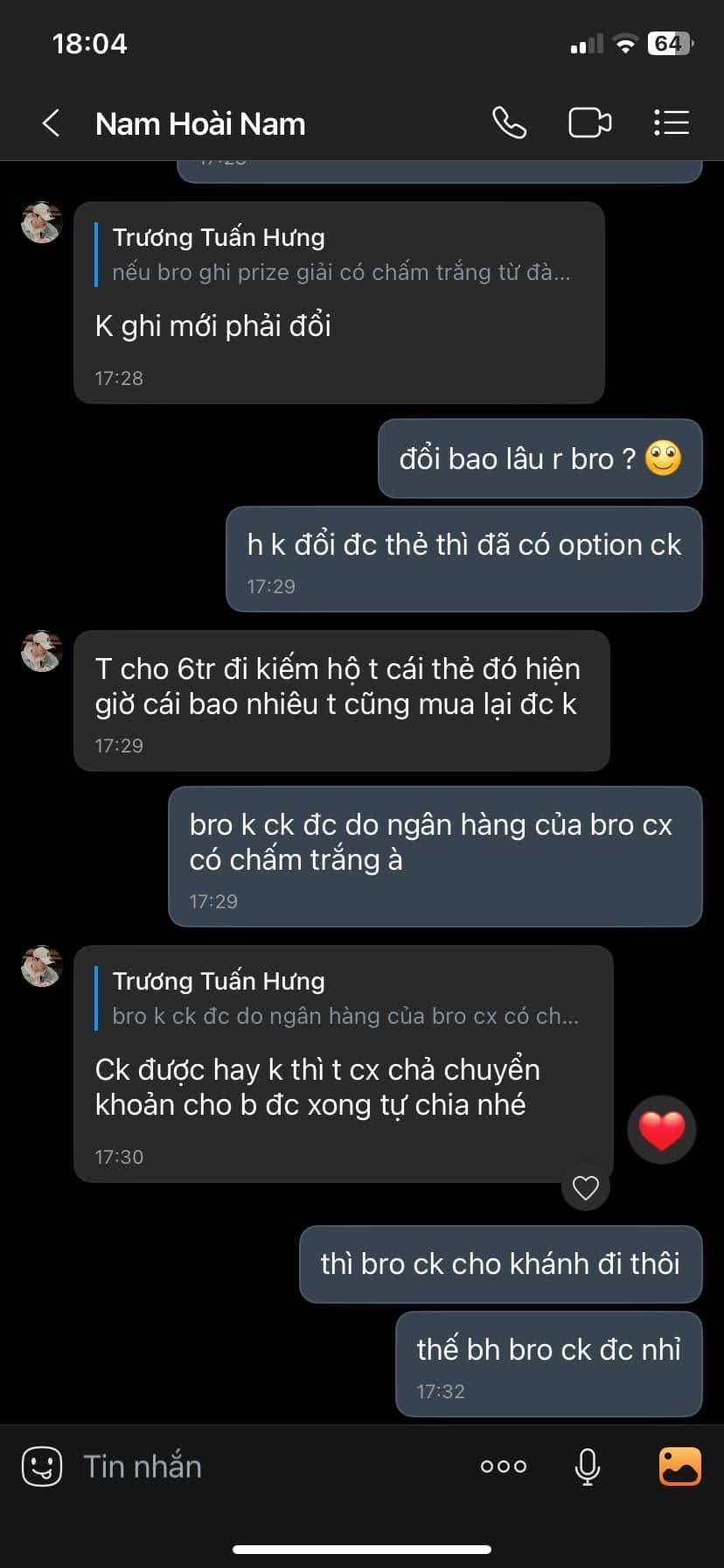Record a voice message with the microphone
This screenshot has width=724, height=1568.
[x=588, y=1466]
